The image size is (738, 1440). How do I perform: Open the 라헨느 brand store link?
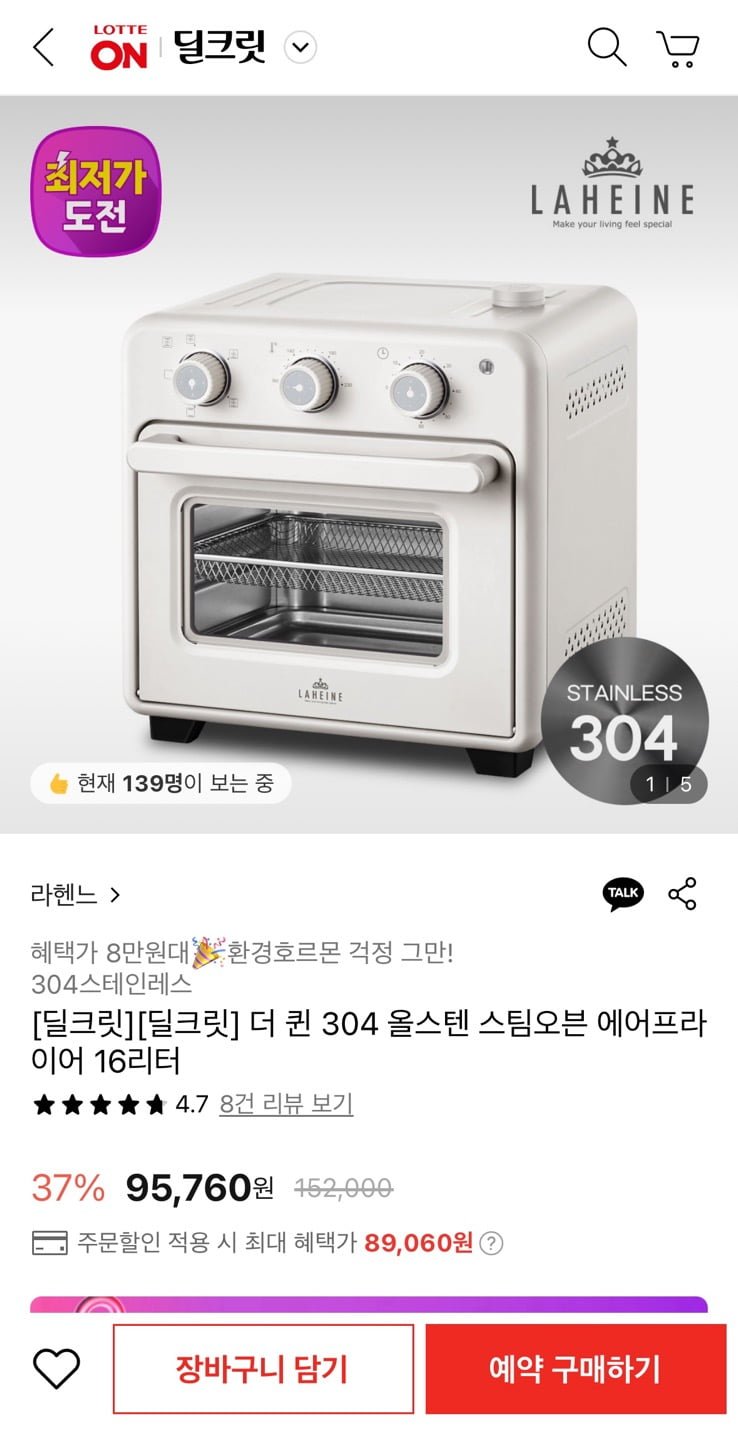pyautogui.click(x=76, y=894)
